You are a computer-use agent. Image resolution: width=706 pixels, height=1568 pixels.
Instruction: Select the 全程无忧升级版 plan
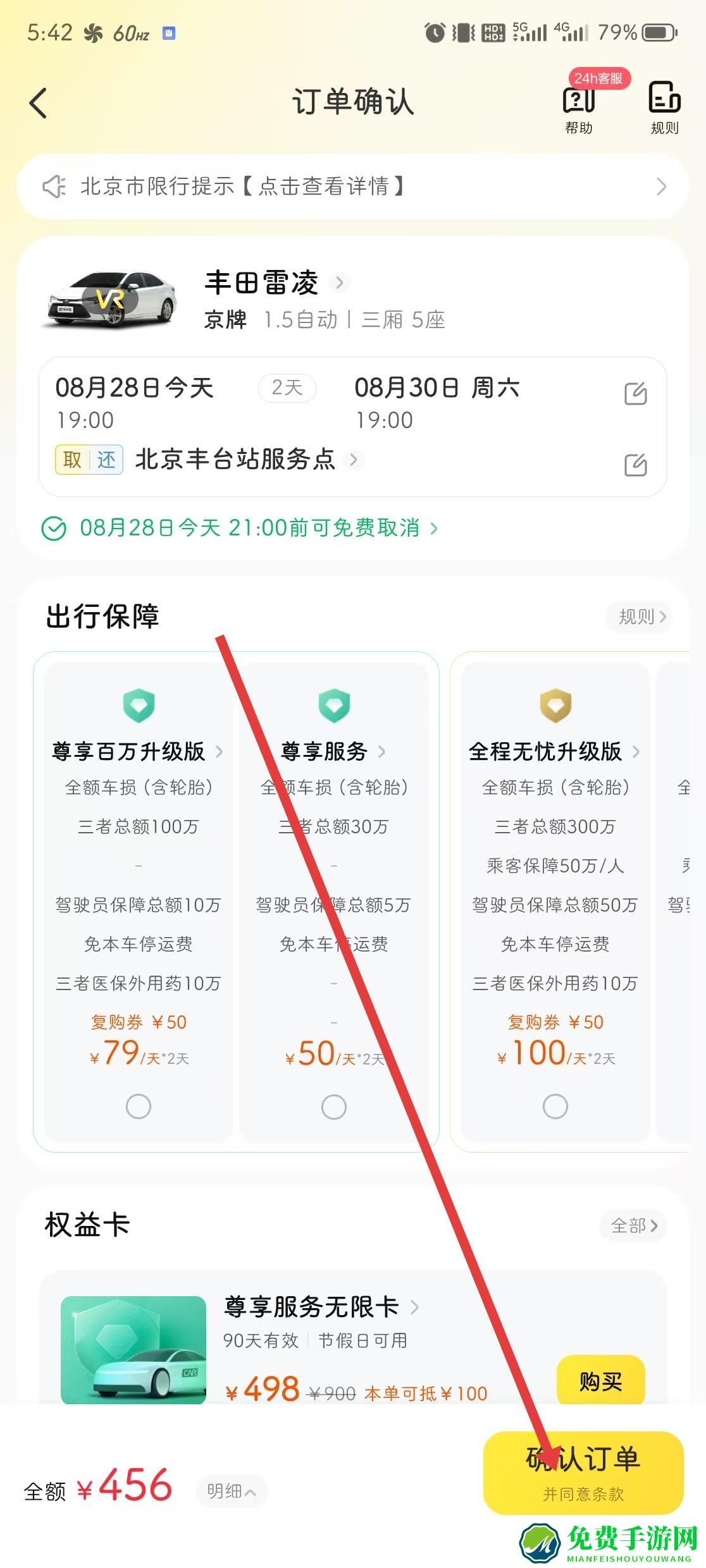click(555, 1106)
